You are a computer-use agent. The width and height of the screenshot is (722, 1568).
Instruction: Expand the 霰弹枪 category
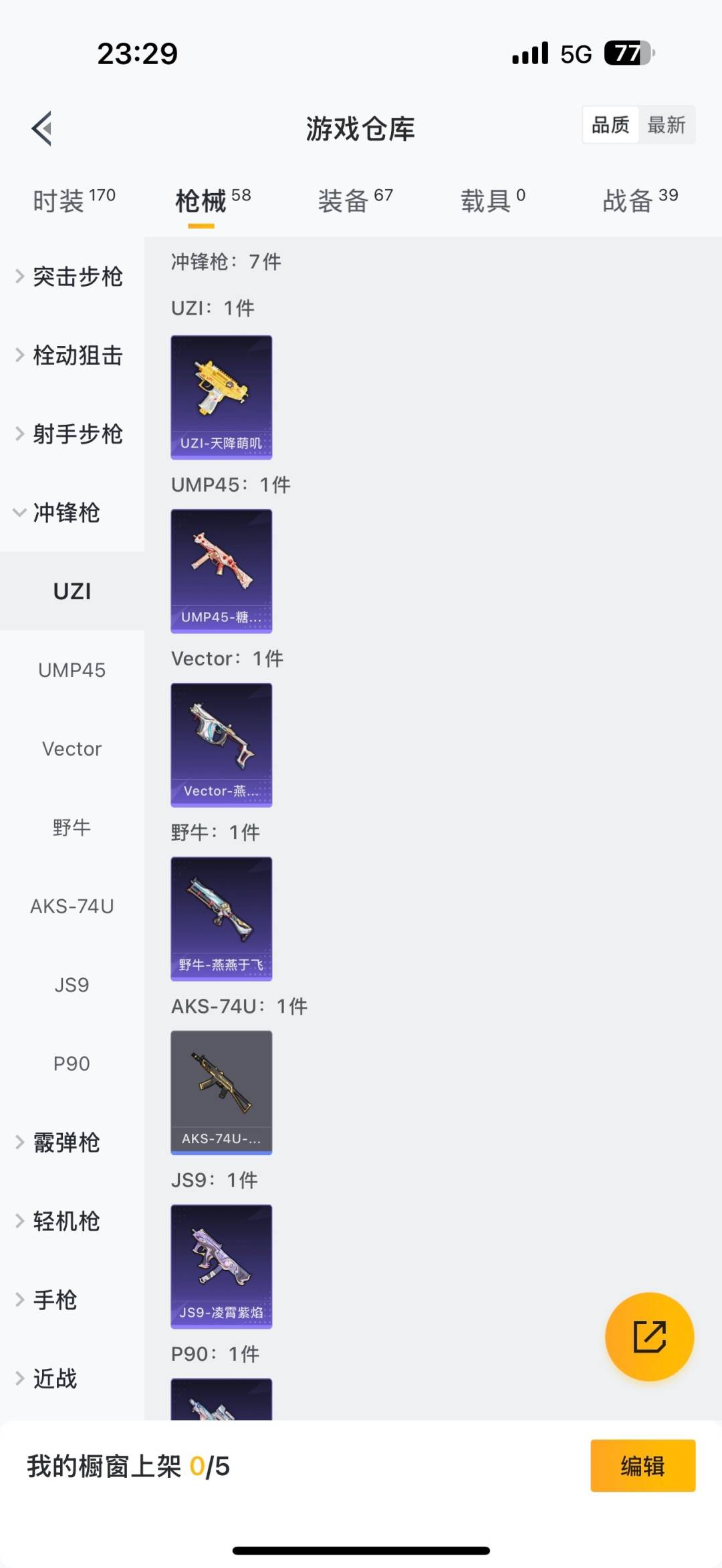tap(60, 1142)
